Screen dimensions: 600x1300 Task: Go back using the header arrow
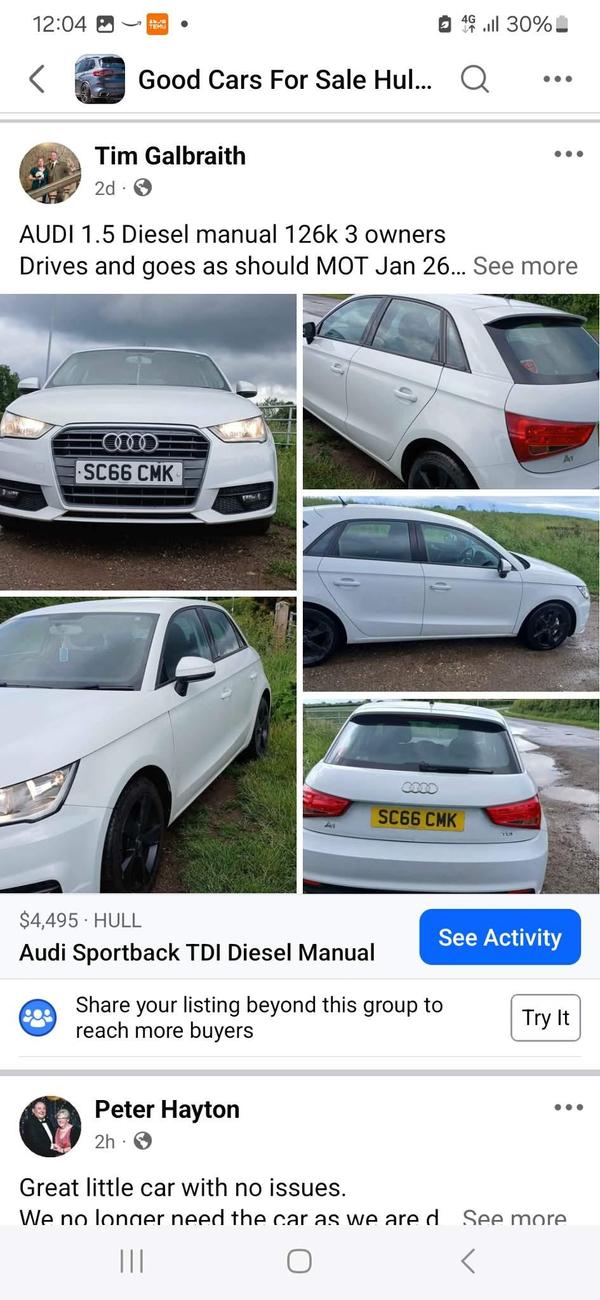(x=37, y=79)
